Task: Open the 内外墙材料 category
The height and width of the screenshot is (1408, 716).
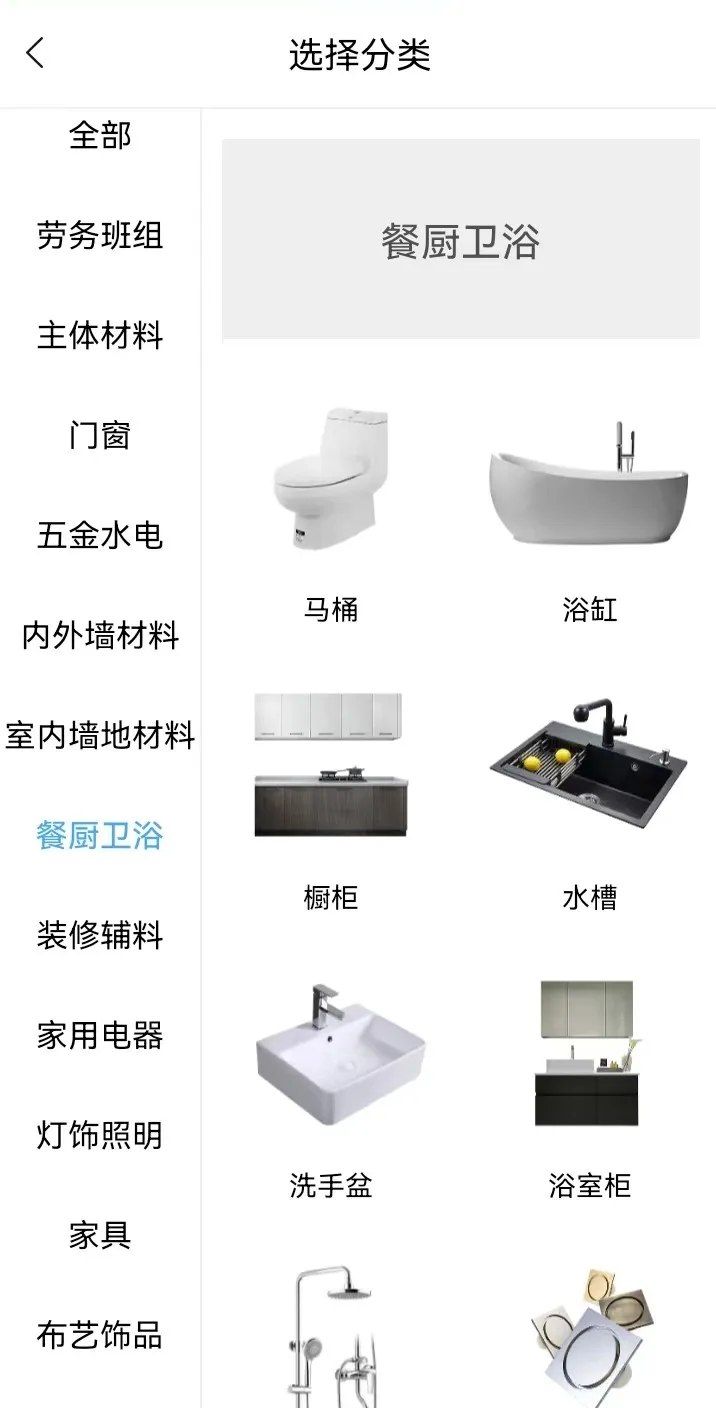Action: click(x=100, y=636)
